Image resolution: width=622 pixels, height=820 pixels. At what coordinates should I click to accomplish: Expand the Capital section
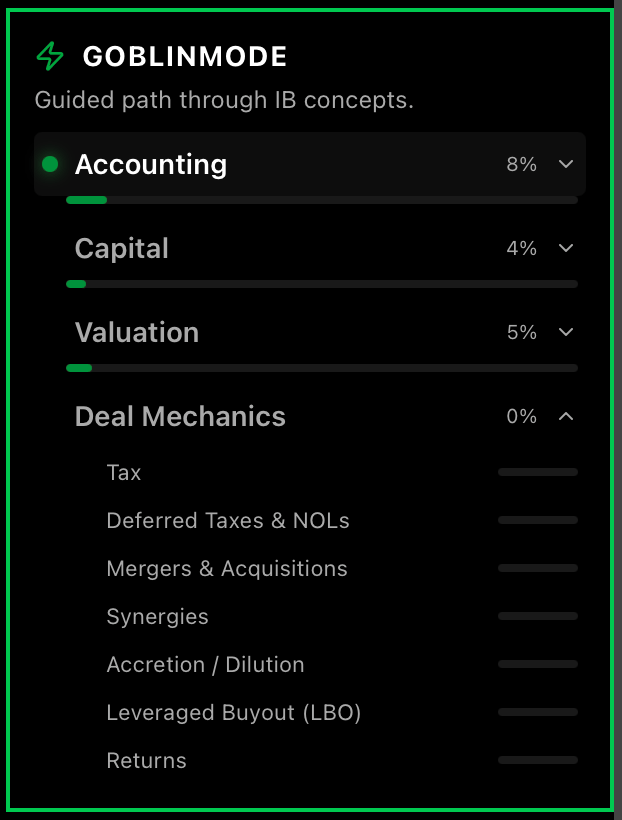click(566, 248)
